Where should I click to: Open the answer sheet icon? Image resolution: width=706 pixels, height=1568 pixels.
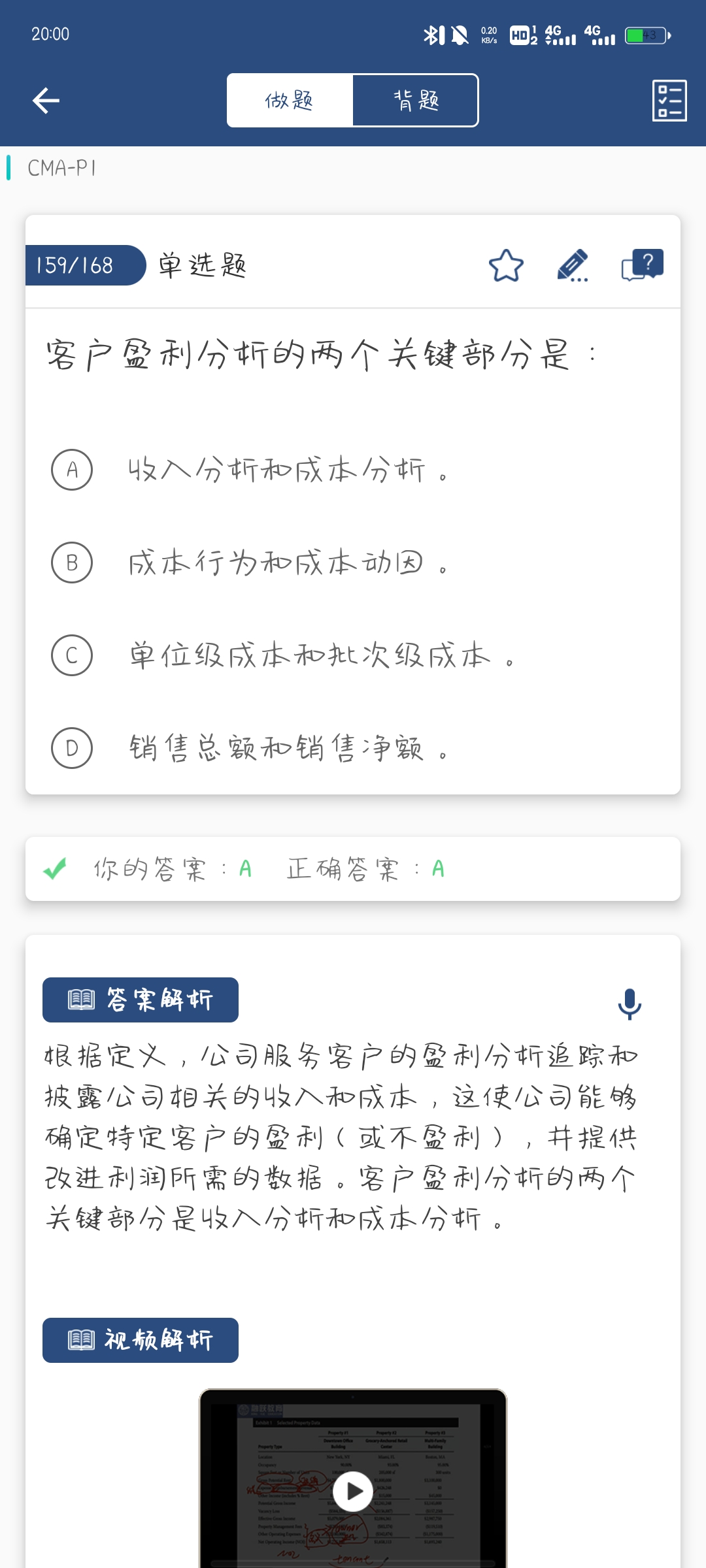click(x=669, y=101)
